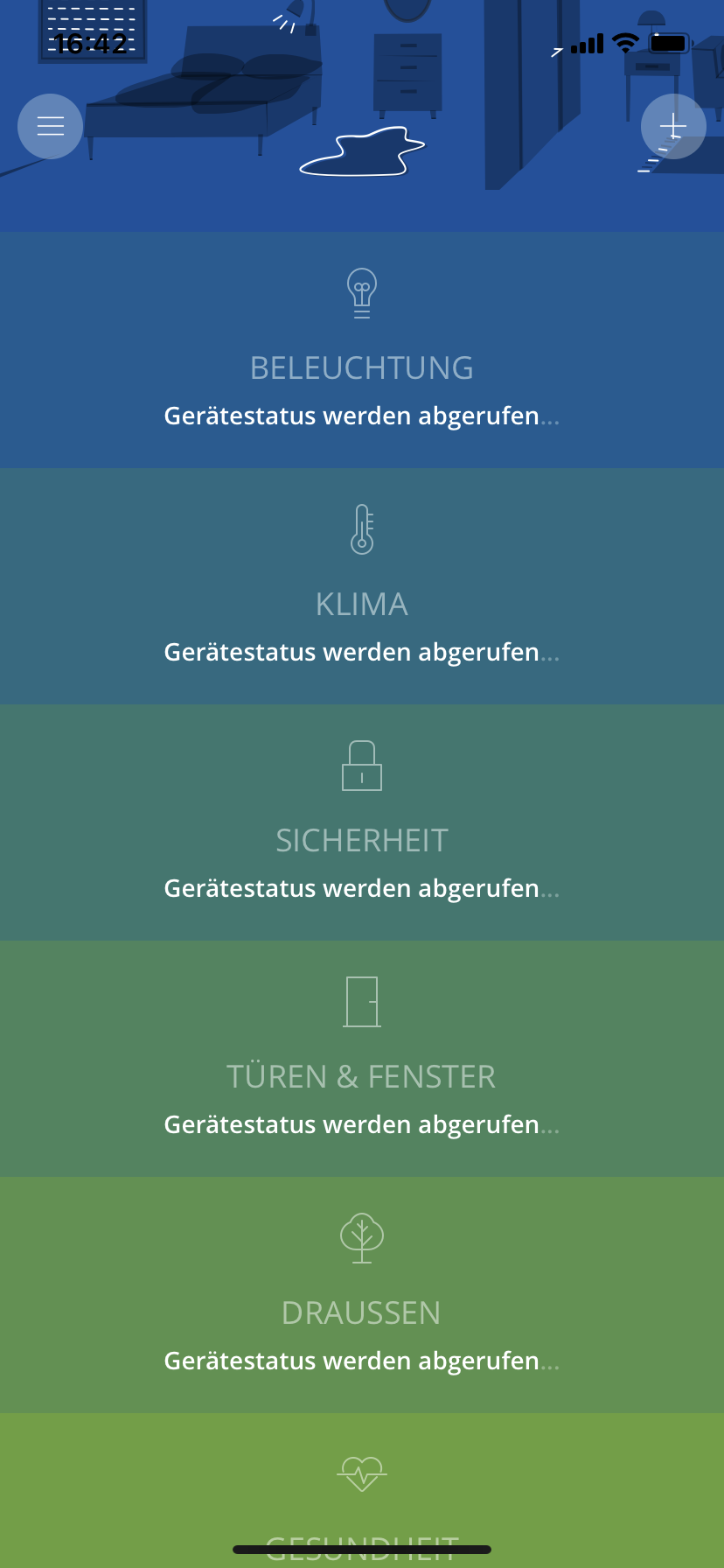This screenshot has height=1568, width=724.
Task: Open the Klima category
Action: click(362, 586)
